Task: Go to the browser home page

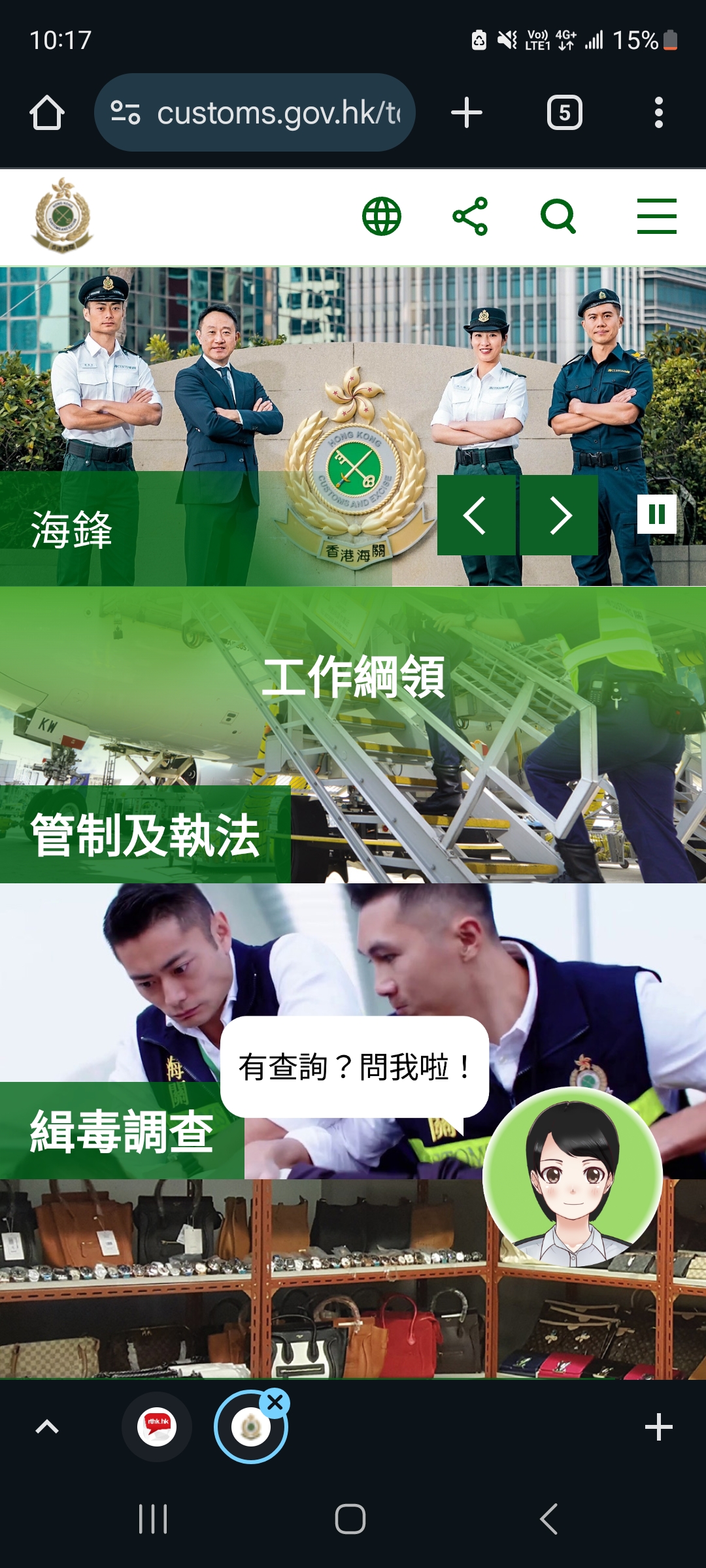Action: click(46, 113)
